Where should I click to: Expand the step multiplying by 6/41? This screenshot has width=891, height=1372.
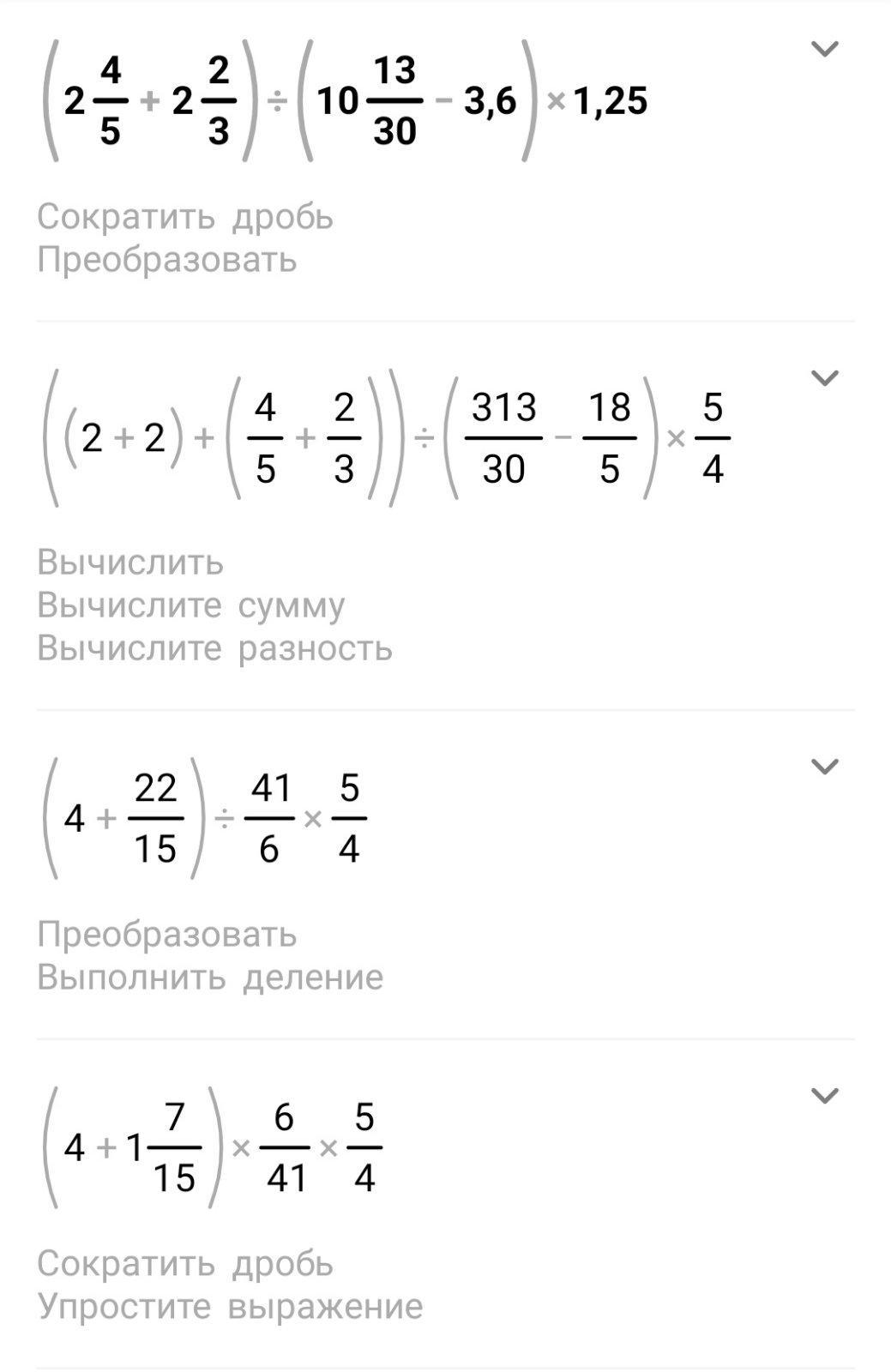coord(824,1095)
